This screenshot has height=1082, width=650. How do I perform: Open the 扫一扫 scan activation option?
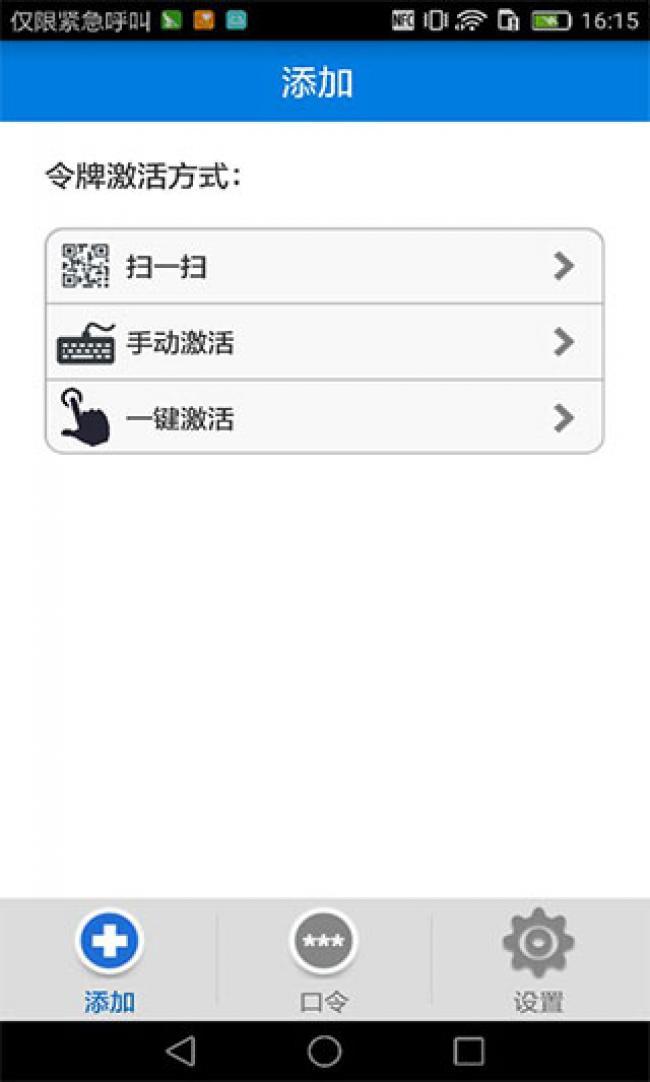324,266
